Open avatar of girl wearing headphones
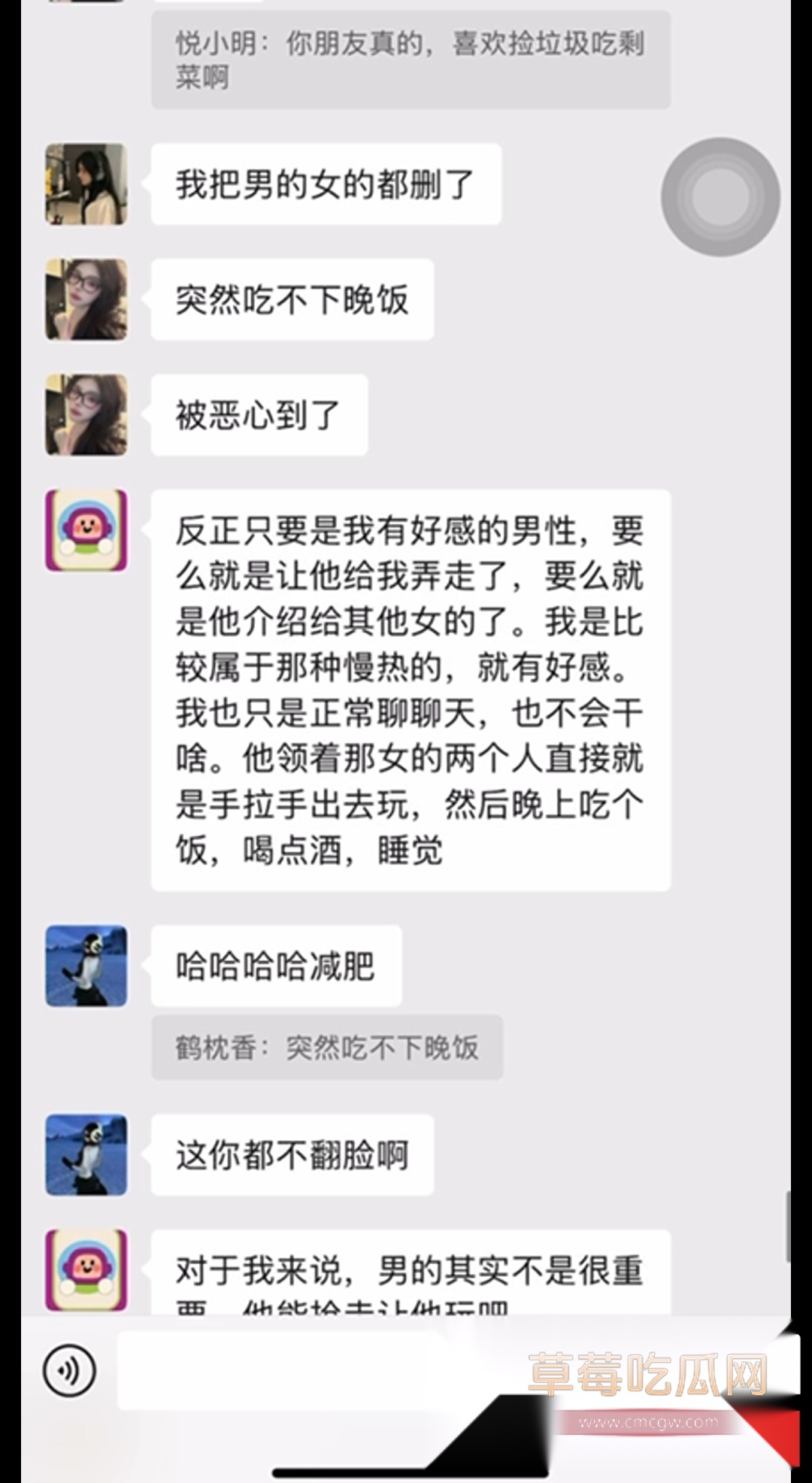This screenshot has width=812, height=1483. tap(85, 183)
